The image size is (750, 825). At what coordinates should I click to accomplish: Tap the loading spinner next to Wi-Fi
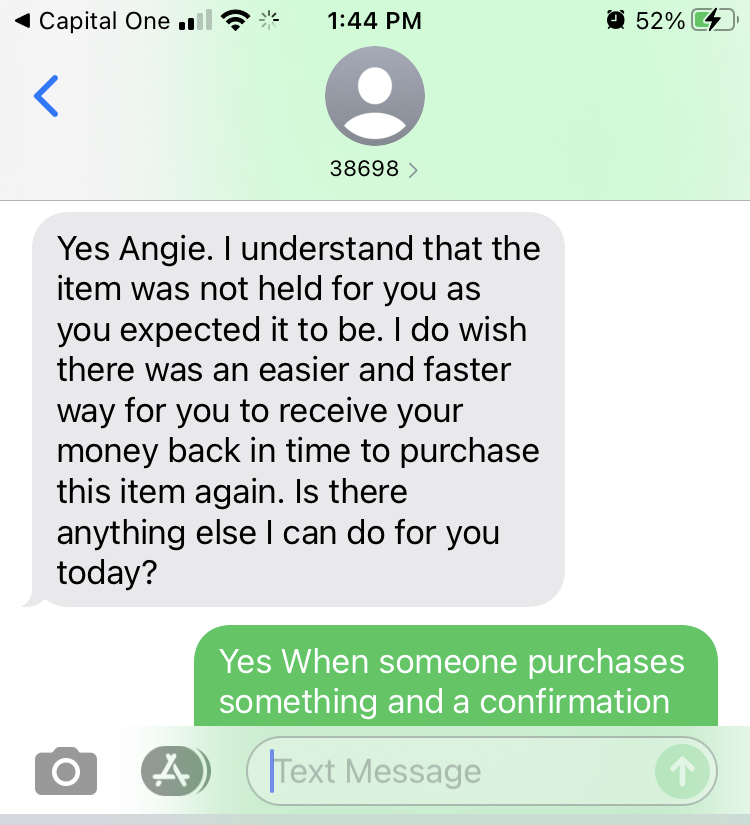(x=268, y=19)
